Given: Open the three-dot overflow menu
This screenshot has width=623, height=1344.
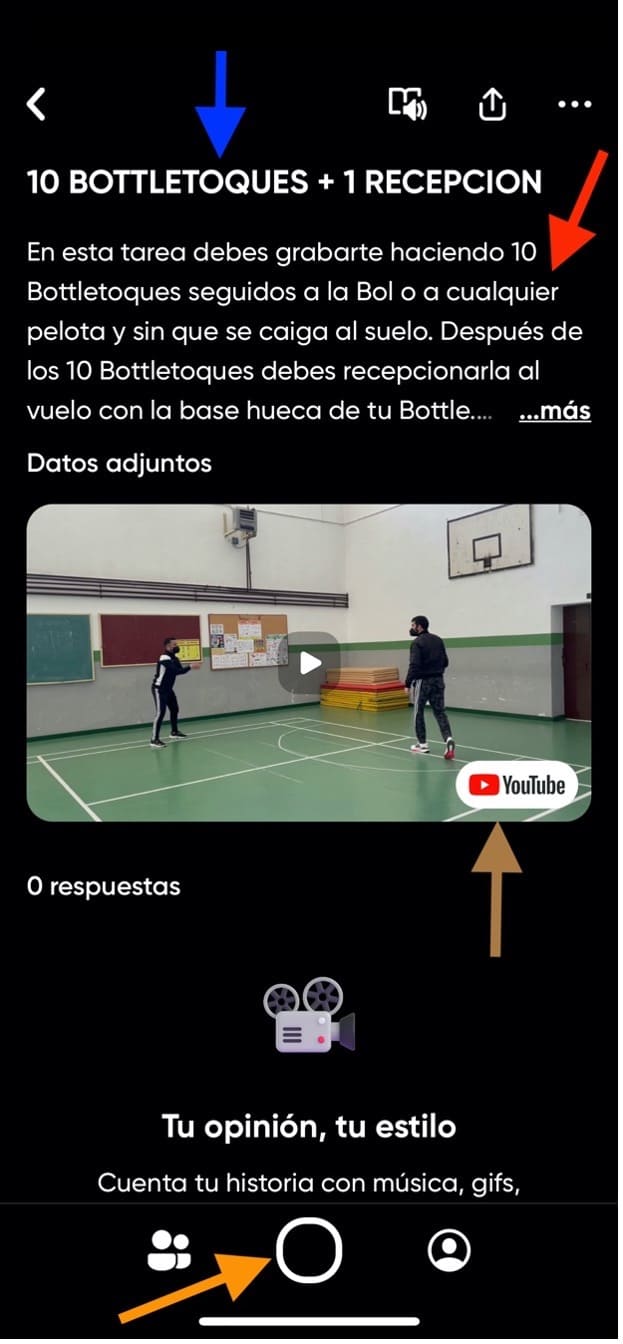Looking at the screenshot, I should (574, 104).
